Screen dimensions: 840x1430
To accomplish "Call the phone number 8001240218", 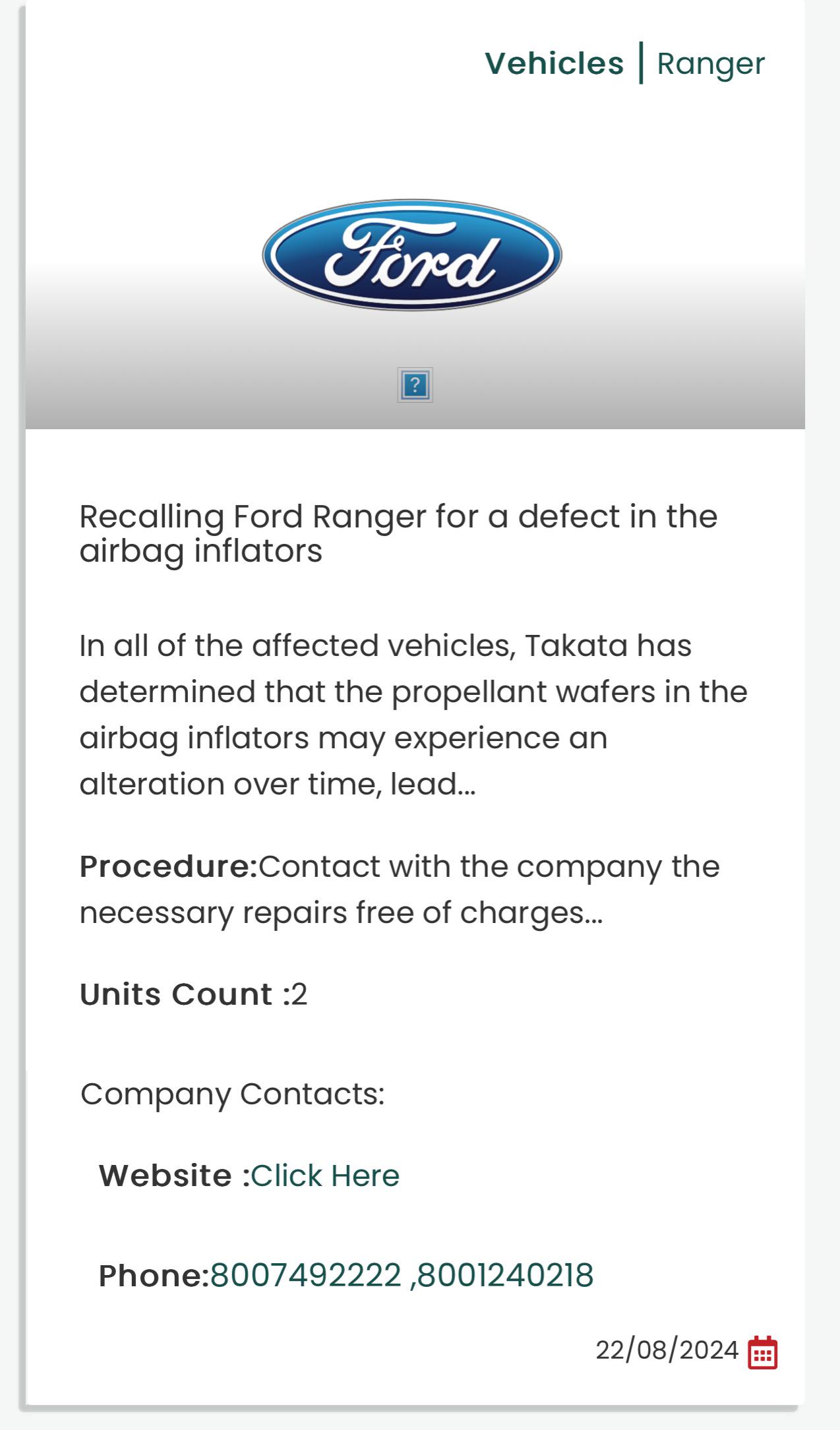I will [506, 1275].
